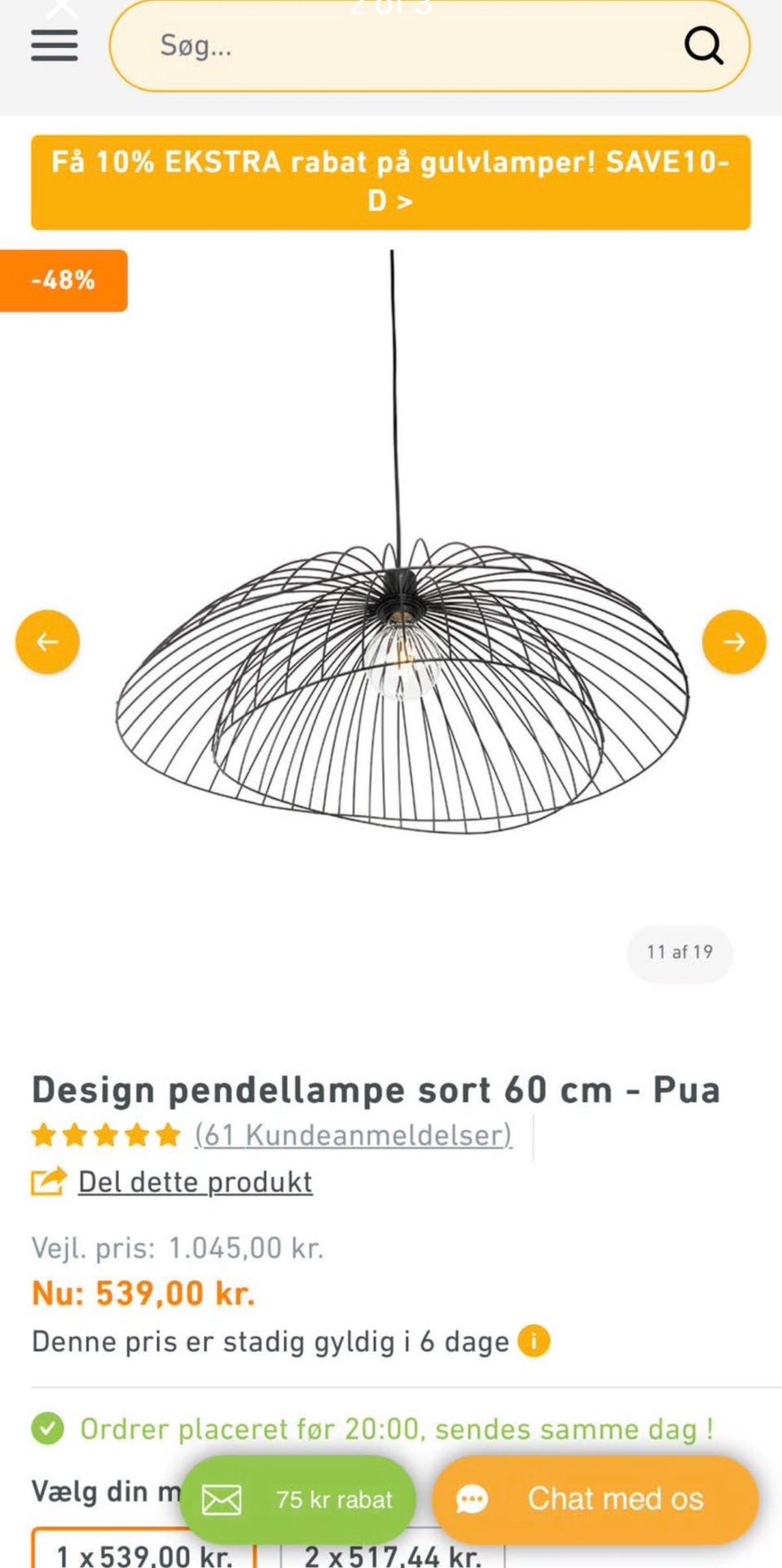Click the SAVE10-D discount banner

pos(391,181)
